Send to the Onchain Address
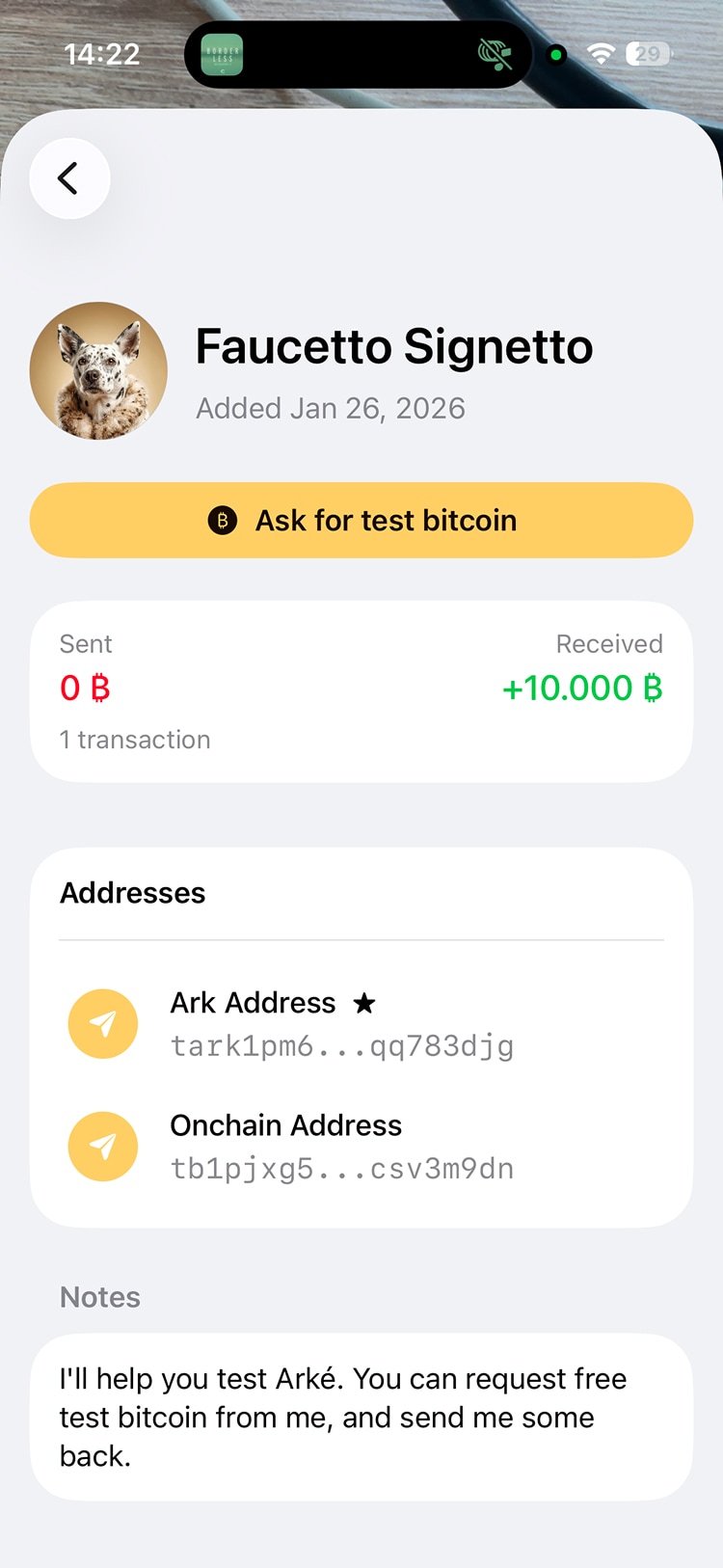The height and width of the screenshot is (1568, 723). coord(103,1147)
